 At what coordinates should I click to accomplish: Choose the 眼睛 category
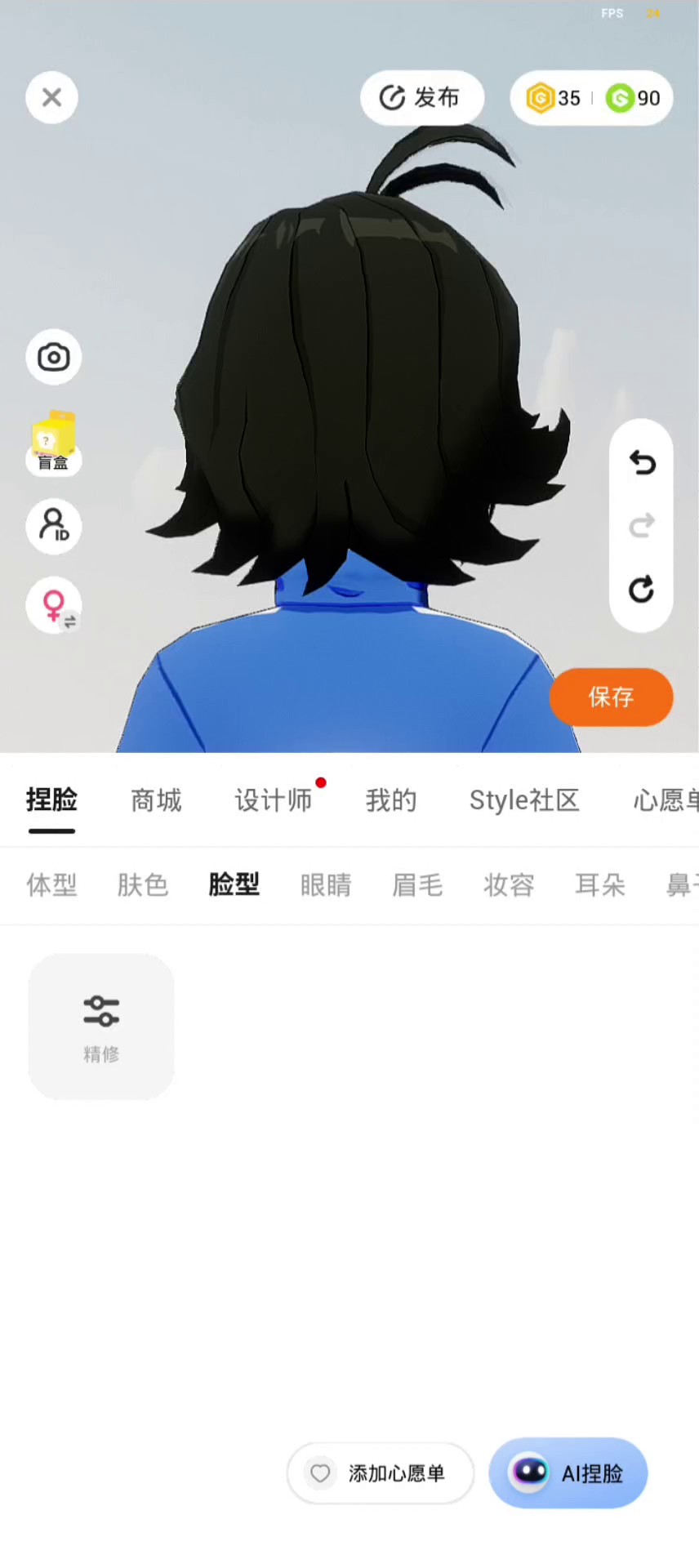326,884
